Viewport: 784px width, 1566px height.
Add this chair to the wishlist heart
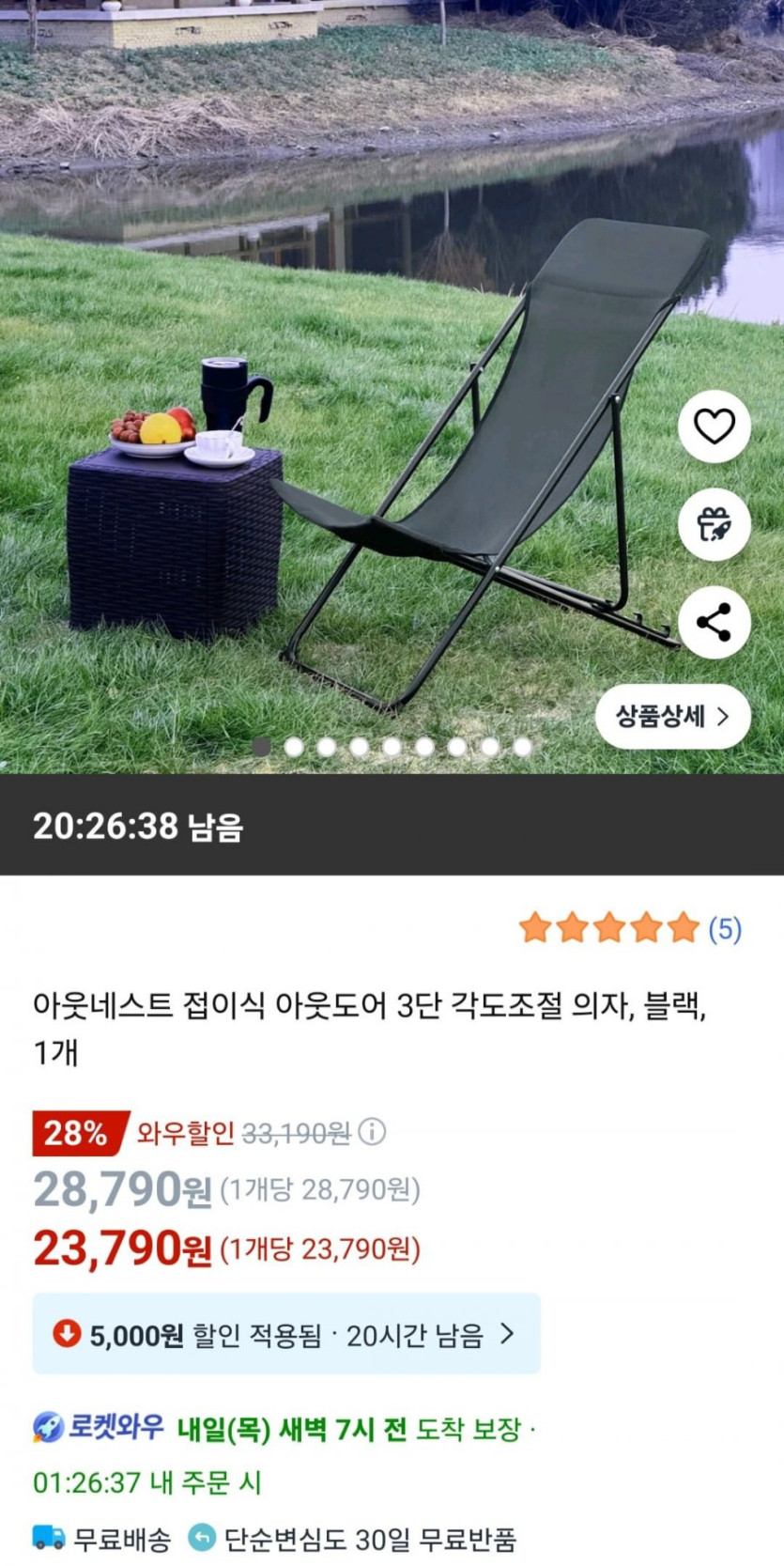pos(714,426)
